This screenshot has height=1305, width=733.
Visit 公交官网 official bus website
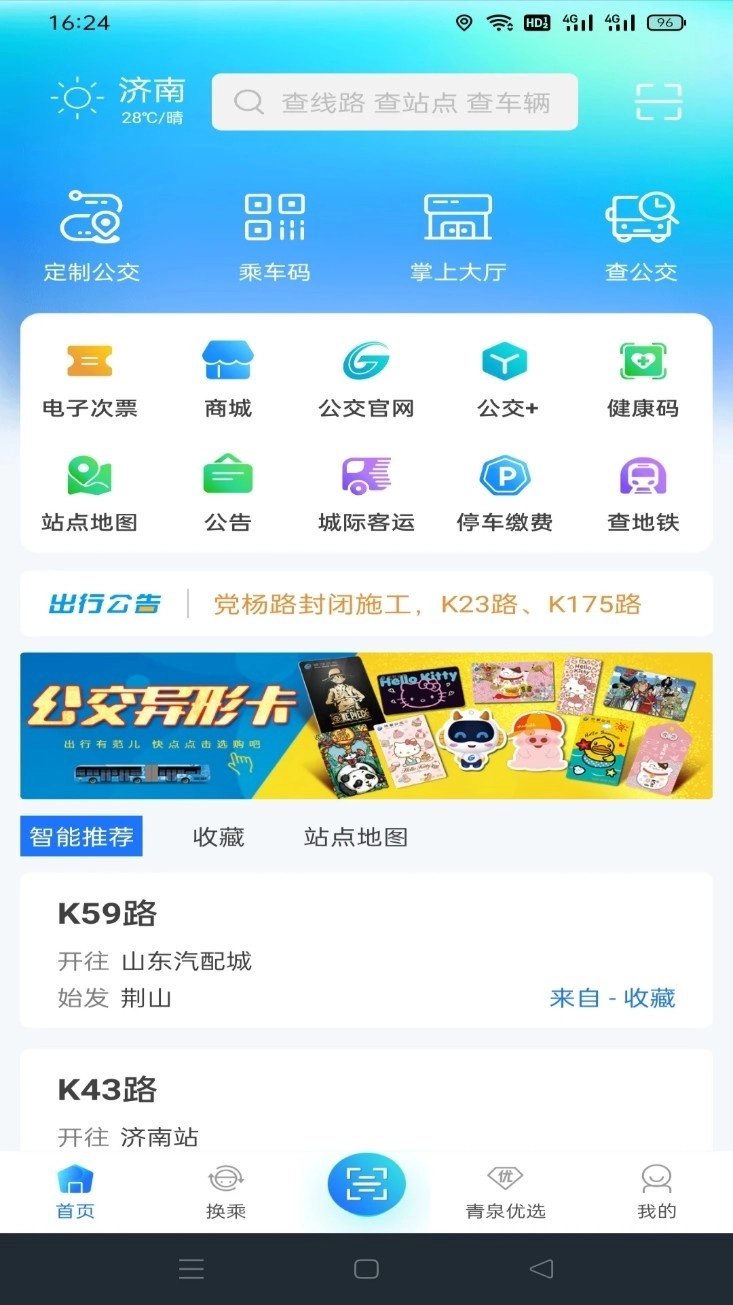pyautogui.click(x=367, y=375)
